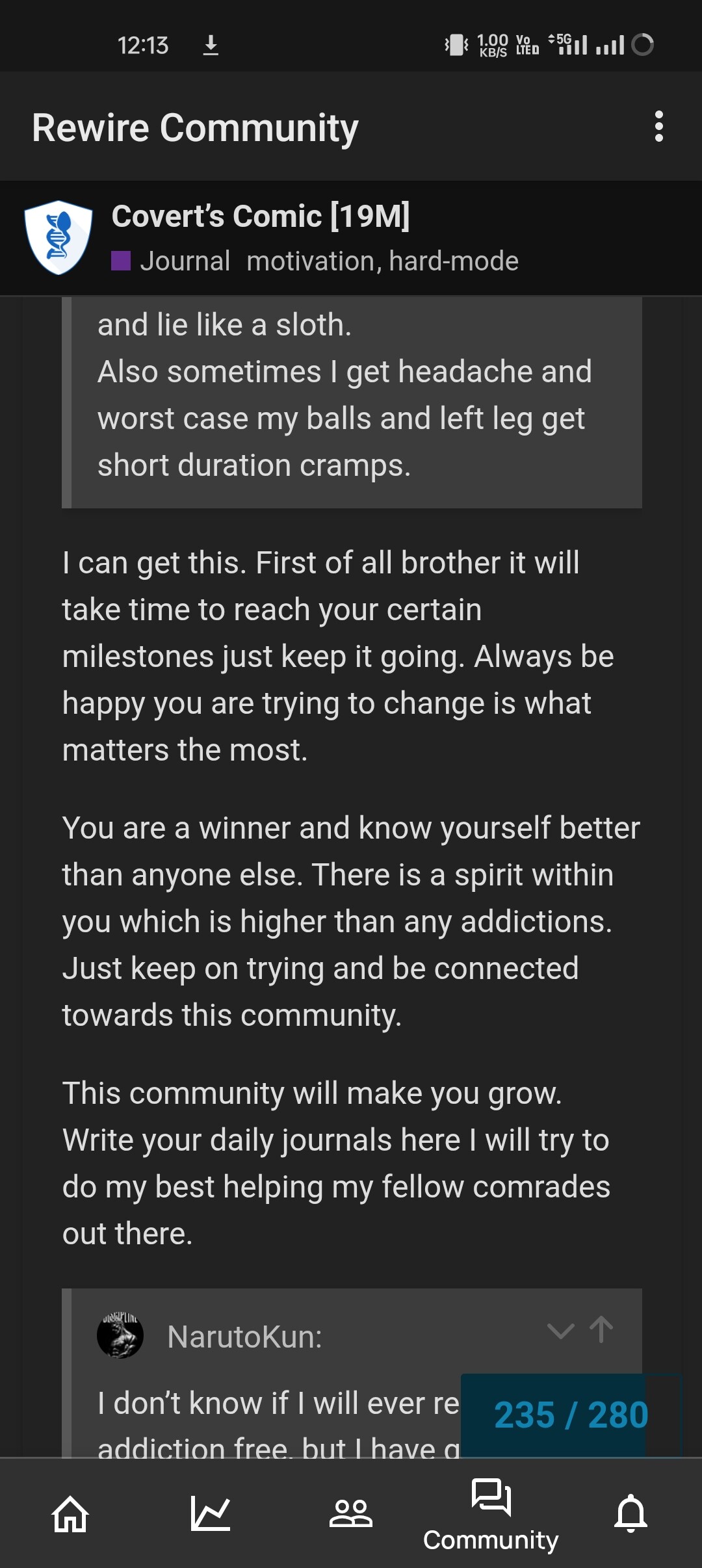Open the hard-mode tag
This screenshot has height=1568, width=702.
click(x=454, y=261)
